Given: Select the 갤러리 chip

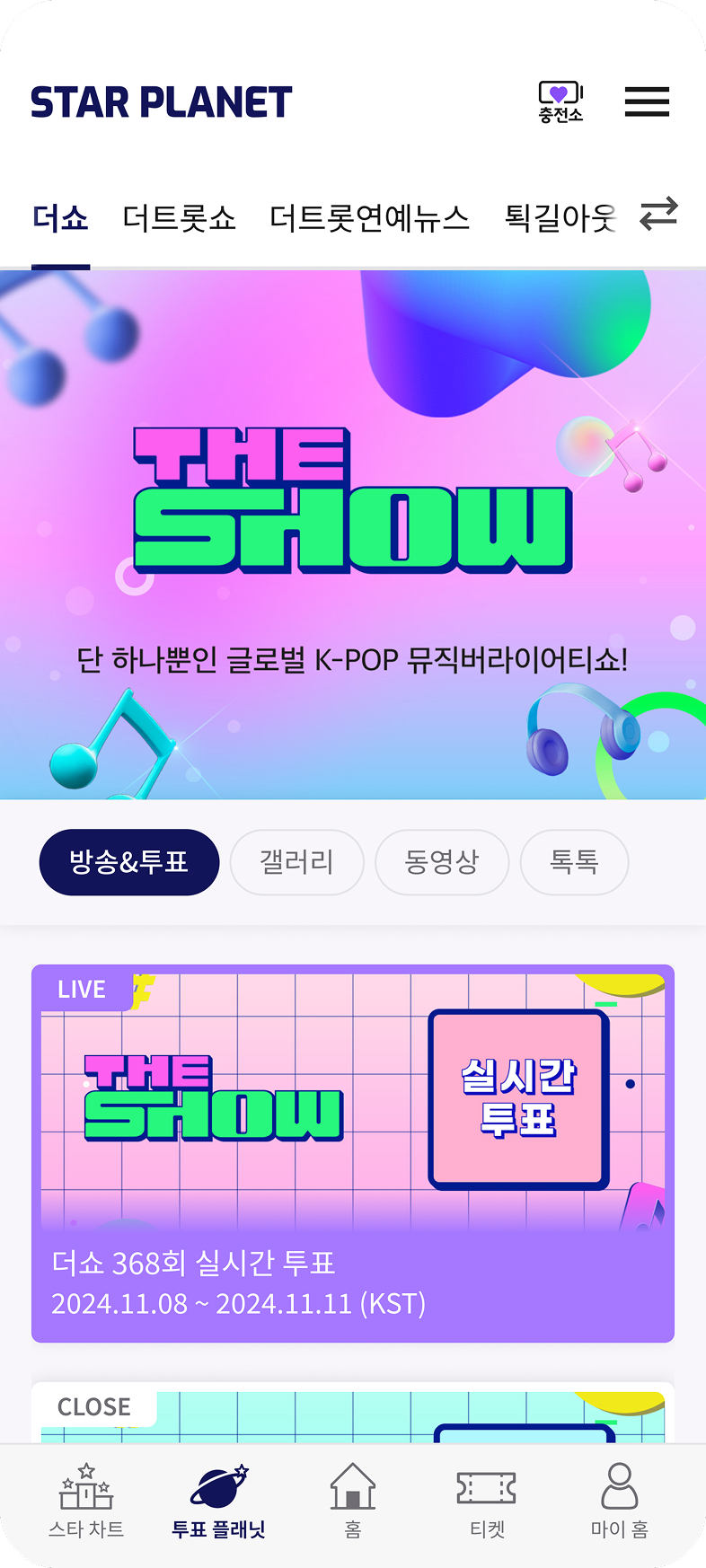Looking at the screenshot, I should (x=296, y=862).
